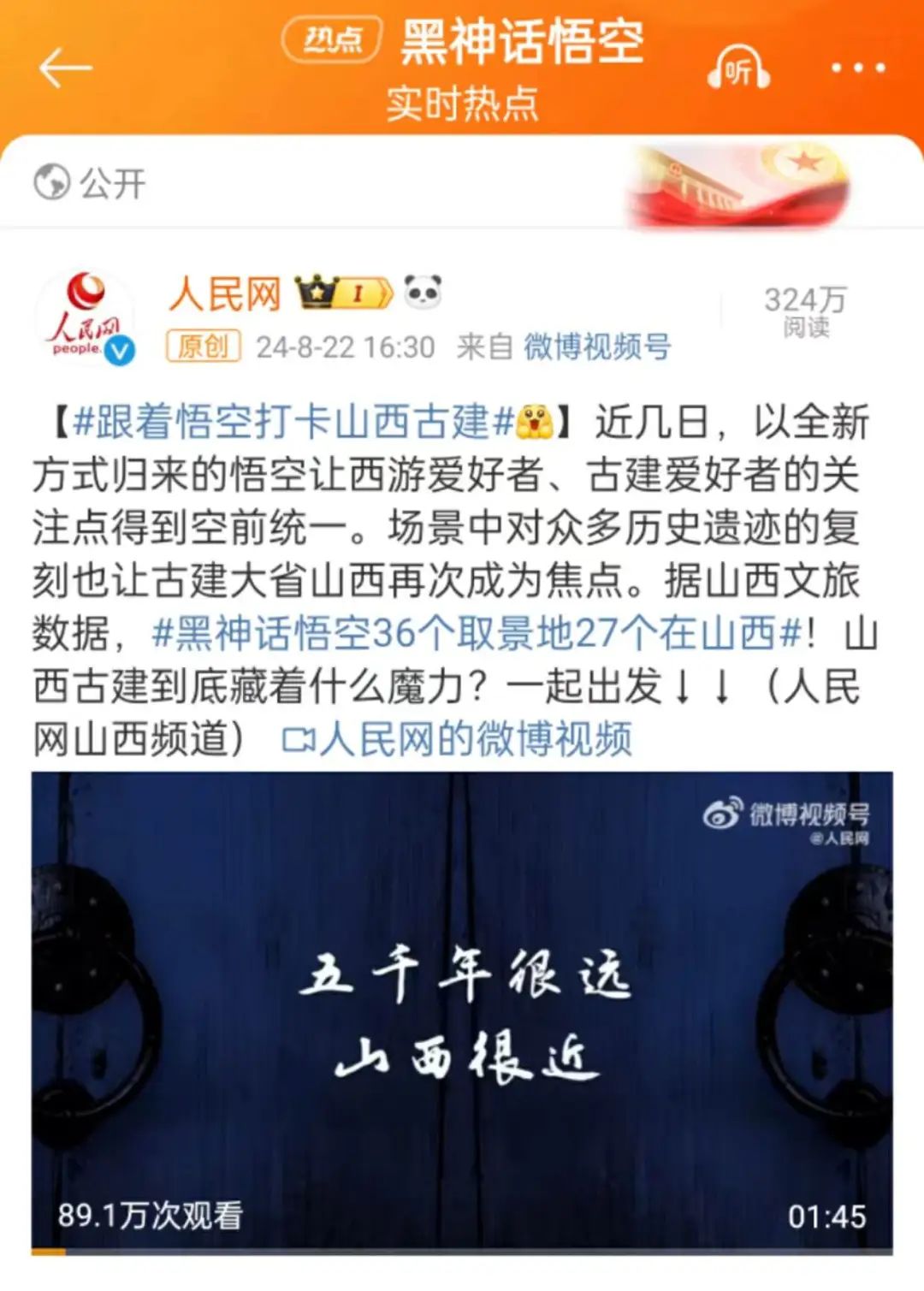
Task: Open 微博视频号 source link
Action: point(597,346)
